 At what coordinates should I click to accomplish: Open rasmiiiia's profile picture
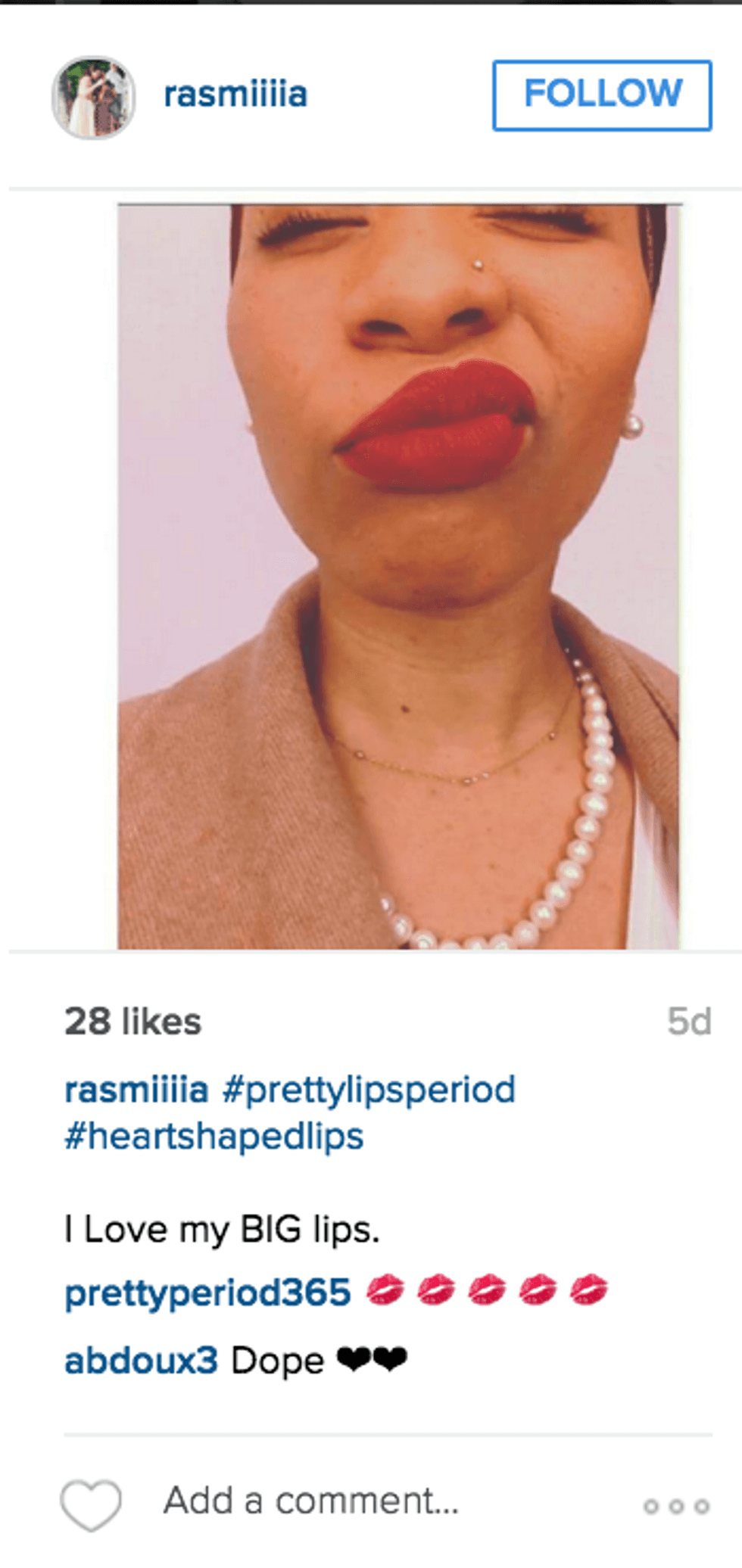pos(93,97)
